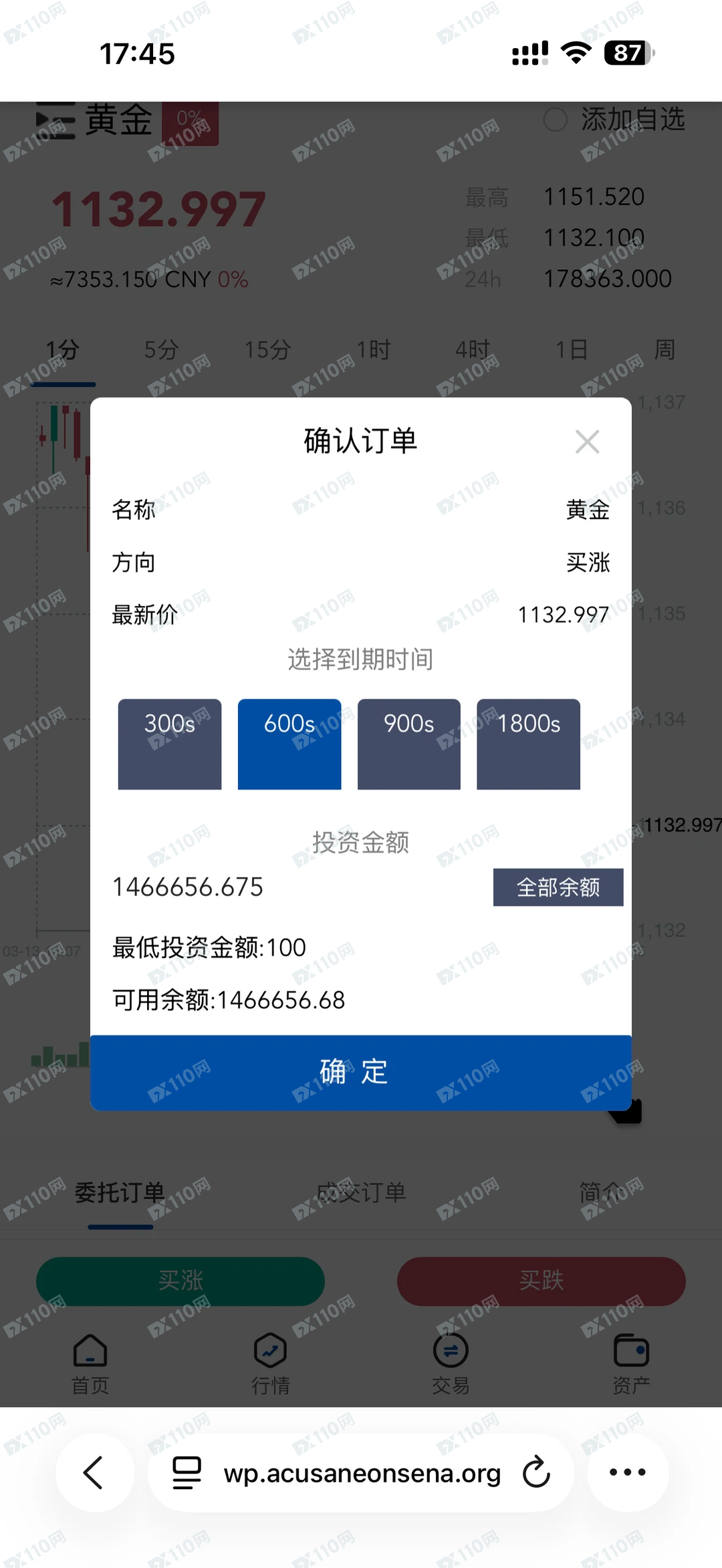Confirm the order with 确定
Image resolution: width=722 pixels, height=1568 pixels.
coord(361,1072)
